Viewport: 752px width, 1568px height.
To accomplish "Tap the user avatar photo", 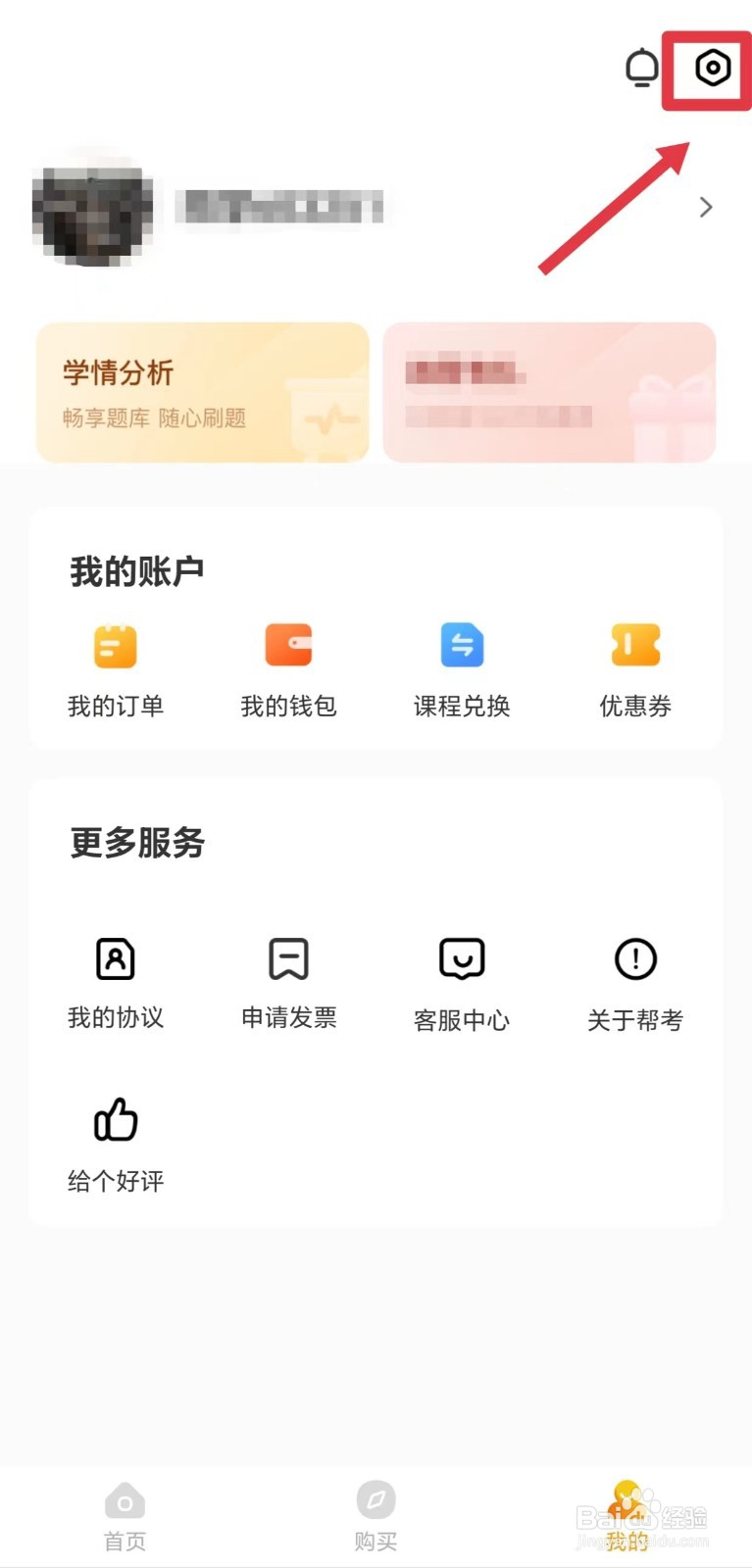I will [90, 208].
